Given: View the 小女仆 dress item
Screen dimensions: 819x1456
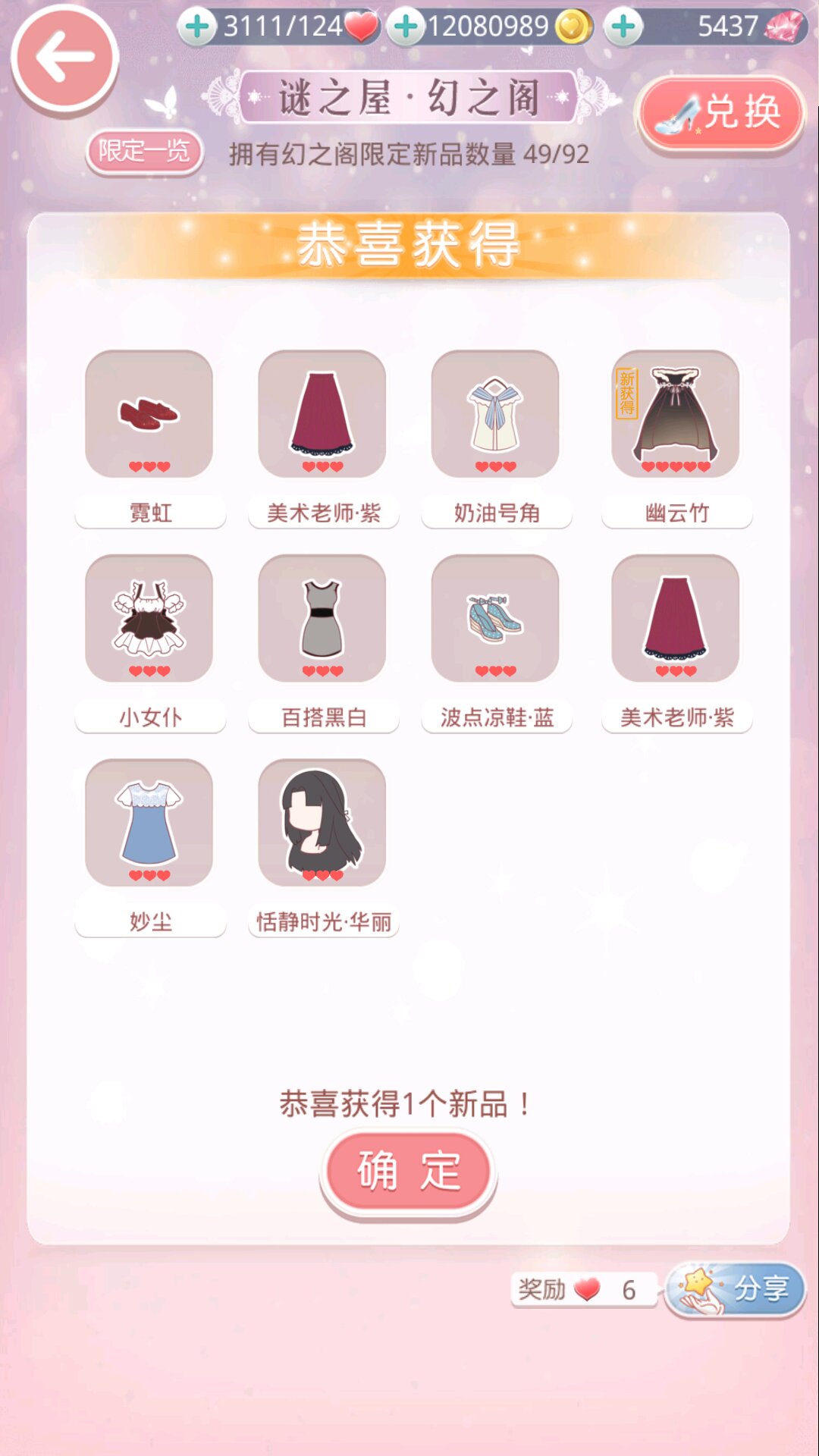Looking at the screenshot, I should (149, 619).
